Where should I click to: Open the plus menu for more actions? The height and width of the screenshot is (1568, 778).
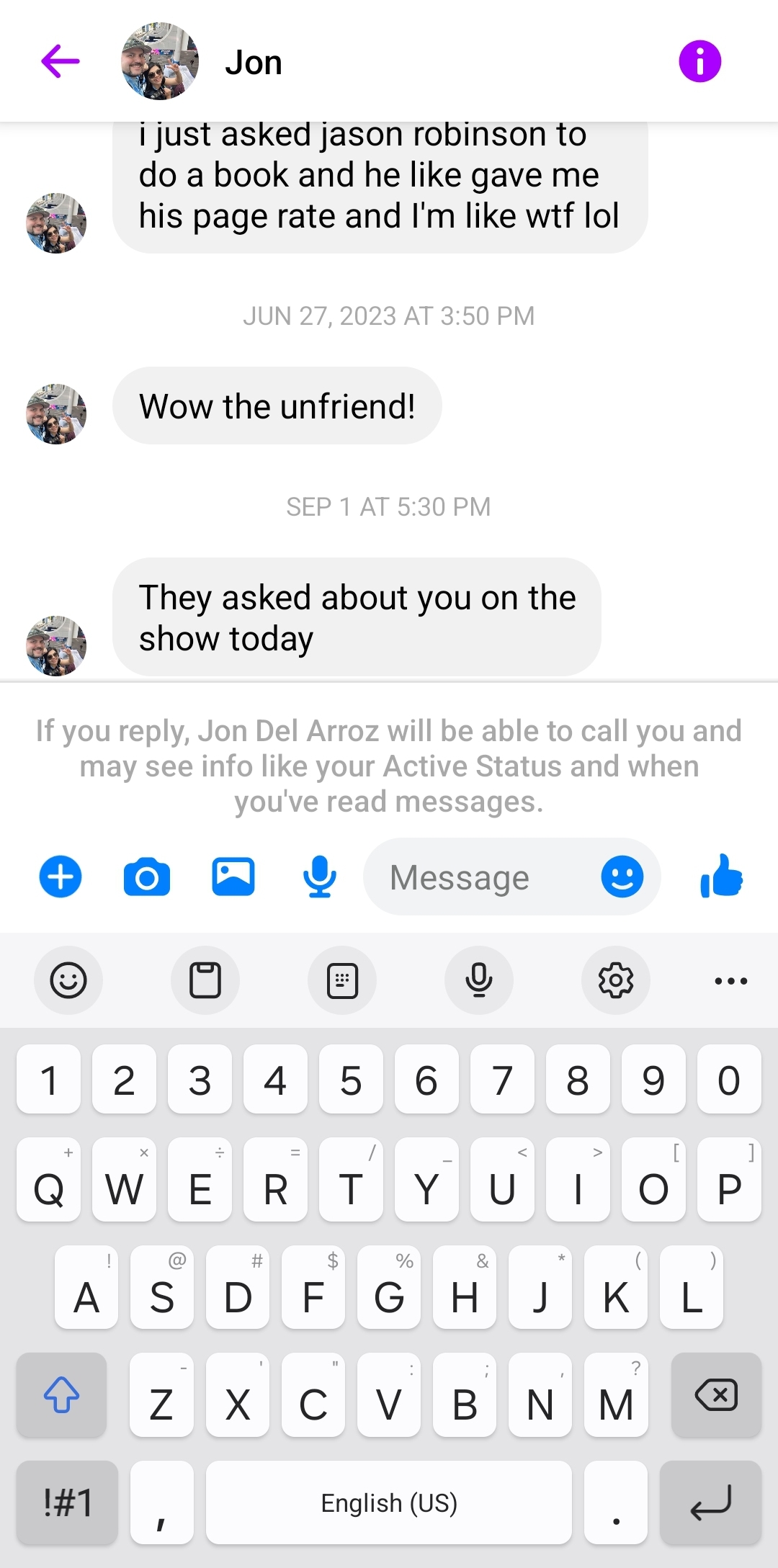tap(61, 877)
